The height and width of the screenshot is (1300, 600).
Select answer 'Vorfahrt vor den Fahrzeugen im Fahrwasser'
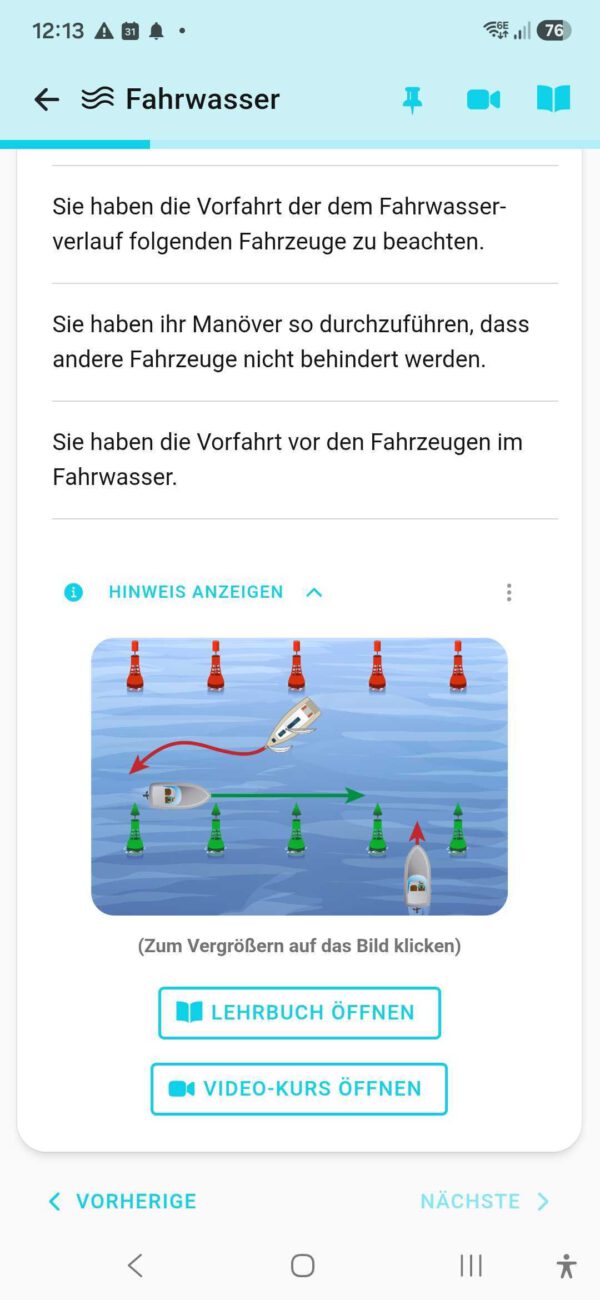pyautogui.click(x=305, y=460)
